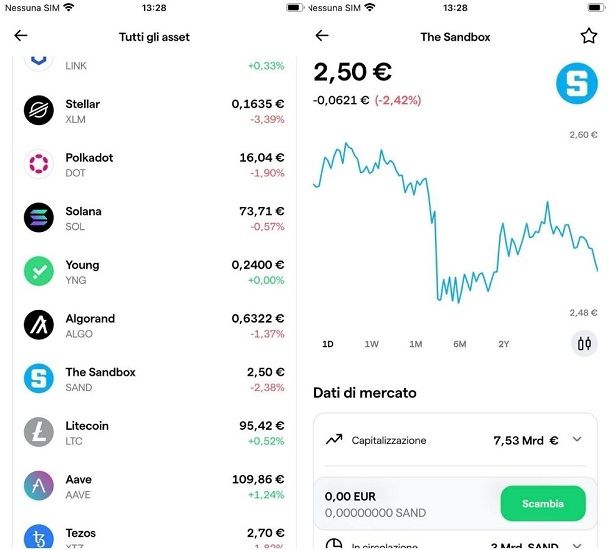Add The Sandbox to favorites star
Screen dimensions: 610x550
588,36
